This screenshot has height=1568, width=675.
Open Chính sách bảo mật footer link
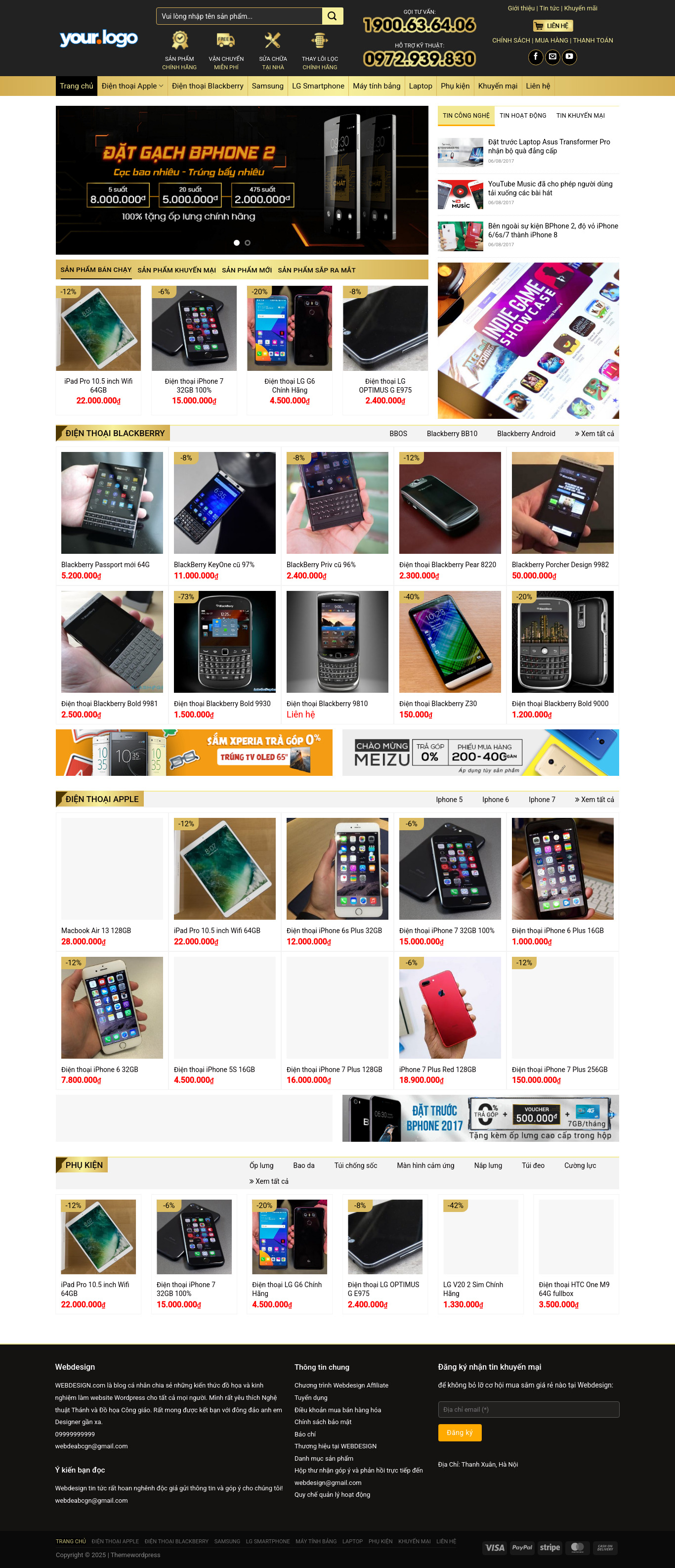[x=323, y=1422]
